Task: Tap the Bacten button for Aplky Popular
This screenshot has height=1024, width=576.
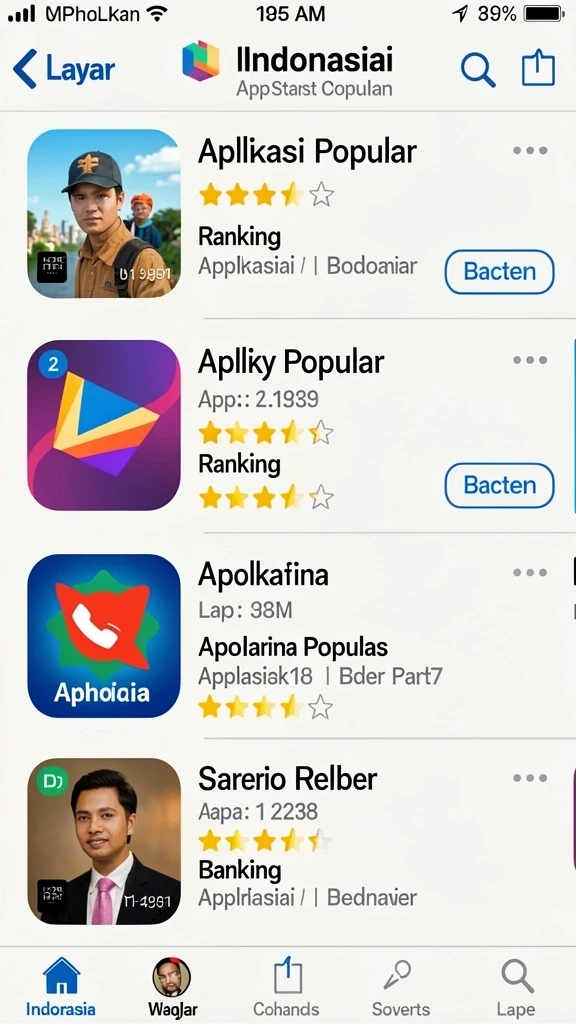Action: pos(500,485)
